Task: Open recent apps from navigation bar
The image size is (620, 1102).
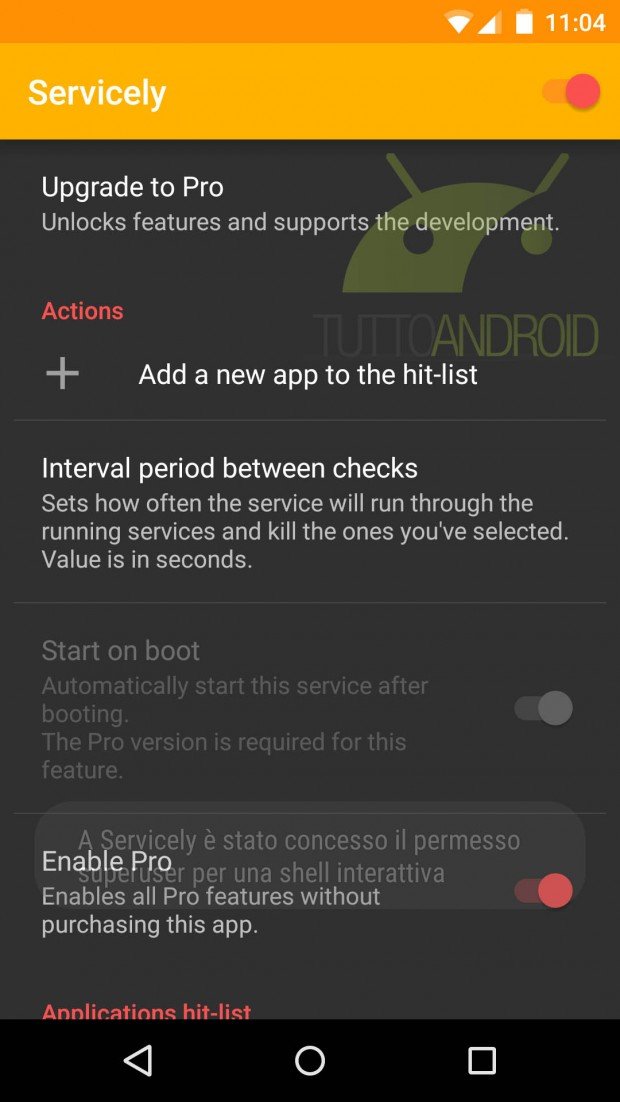Action: pyautogui.click(x=482, y=1060)
